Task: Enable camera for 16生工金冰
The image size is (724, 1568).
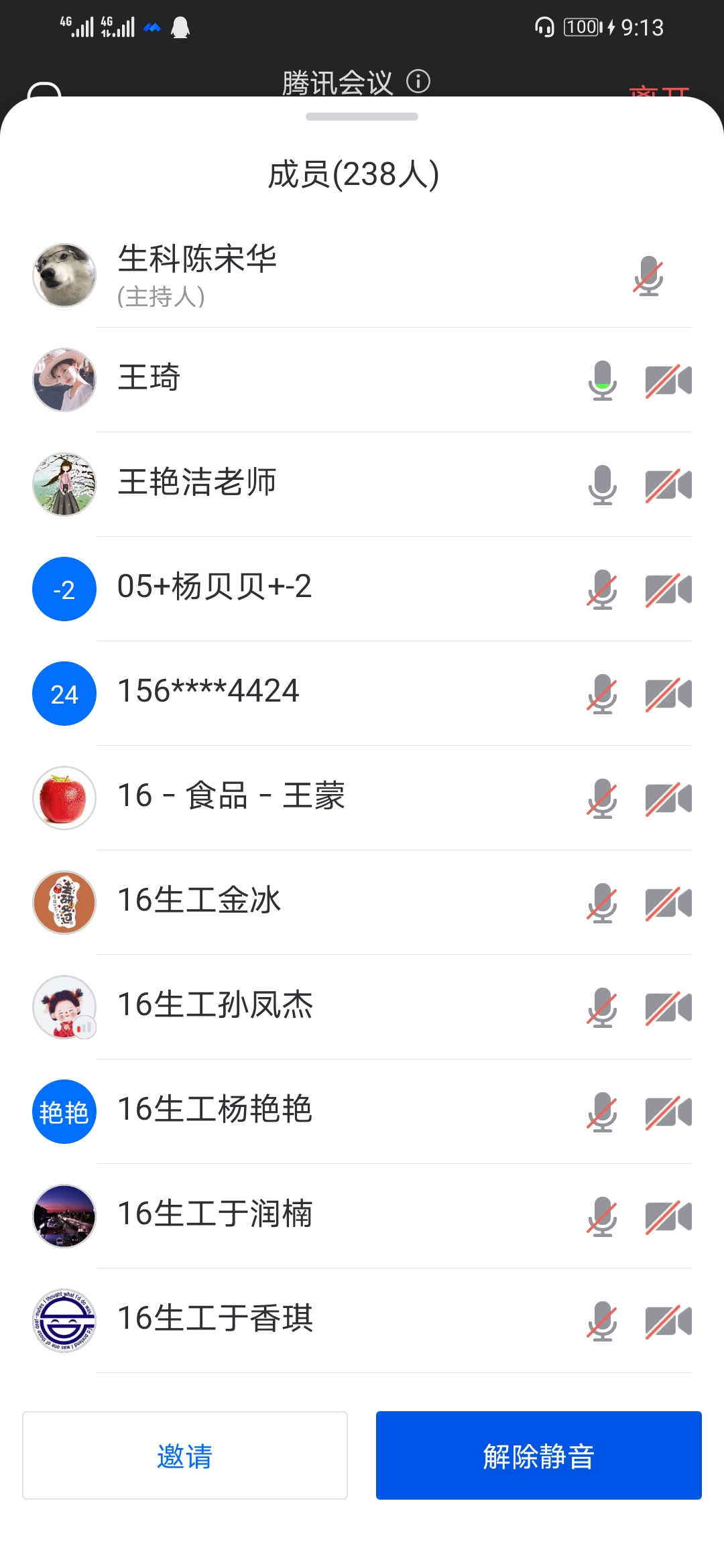Action: point(668,902)
